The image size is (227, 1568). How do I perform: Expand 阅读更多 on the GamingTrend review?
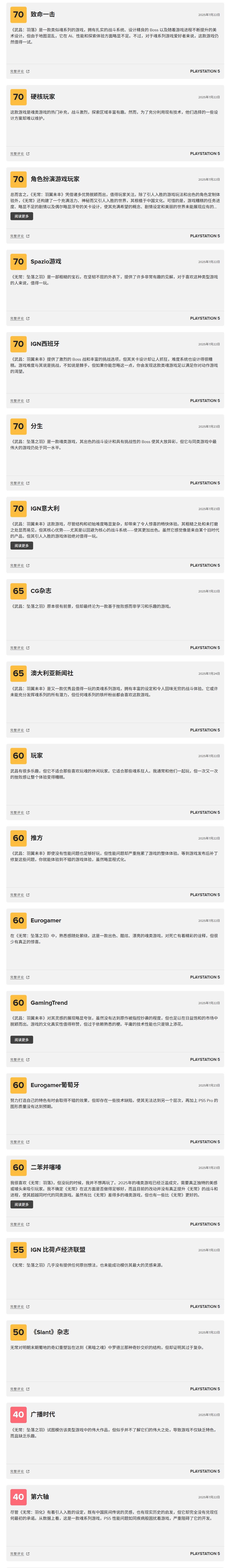point(21,1040)
